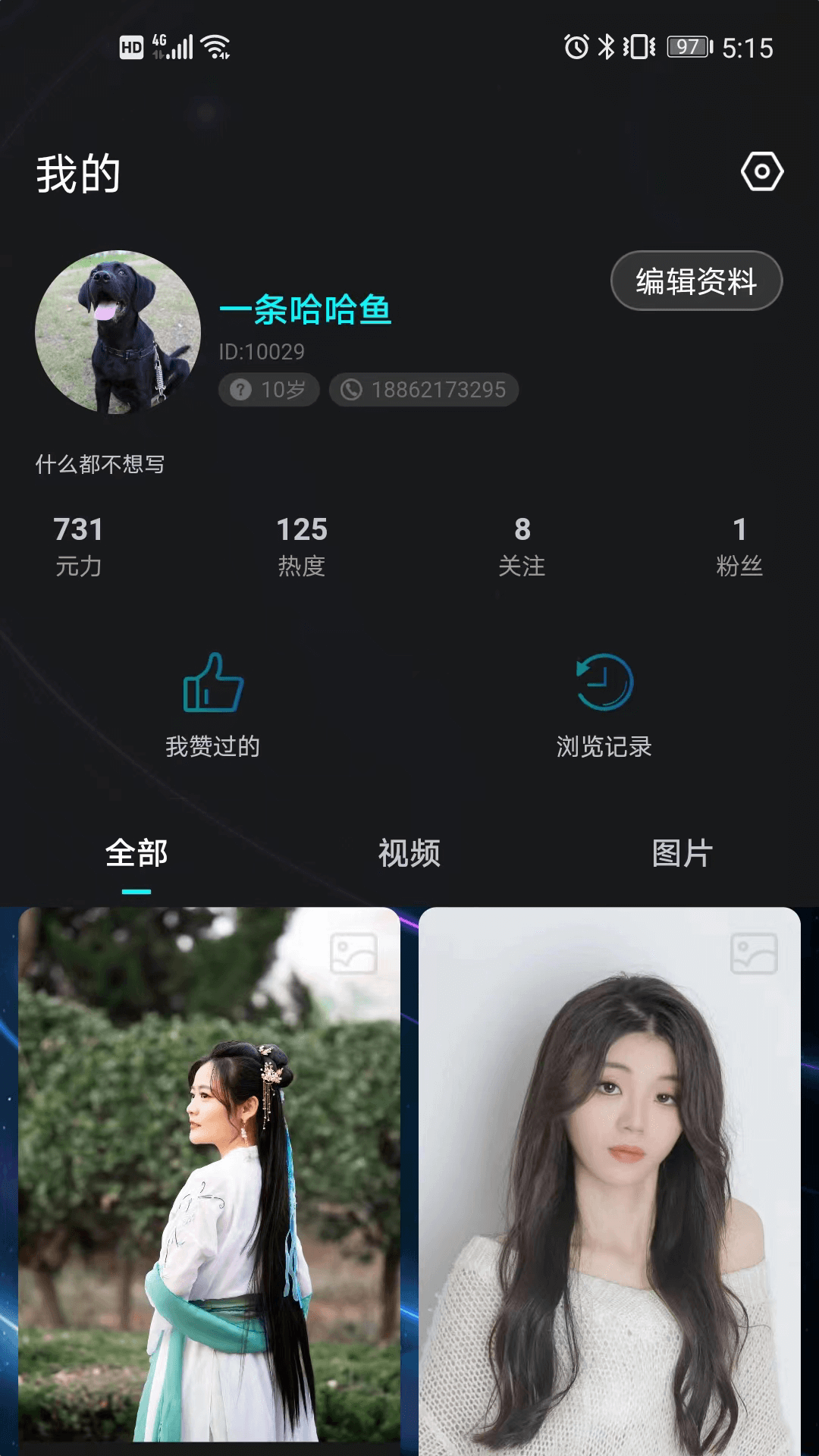Open the post with the white sweater portrait
This screenshot has height=1456, width=819.
[x=610, y=1175]
